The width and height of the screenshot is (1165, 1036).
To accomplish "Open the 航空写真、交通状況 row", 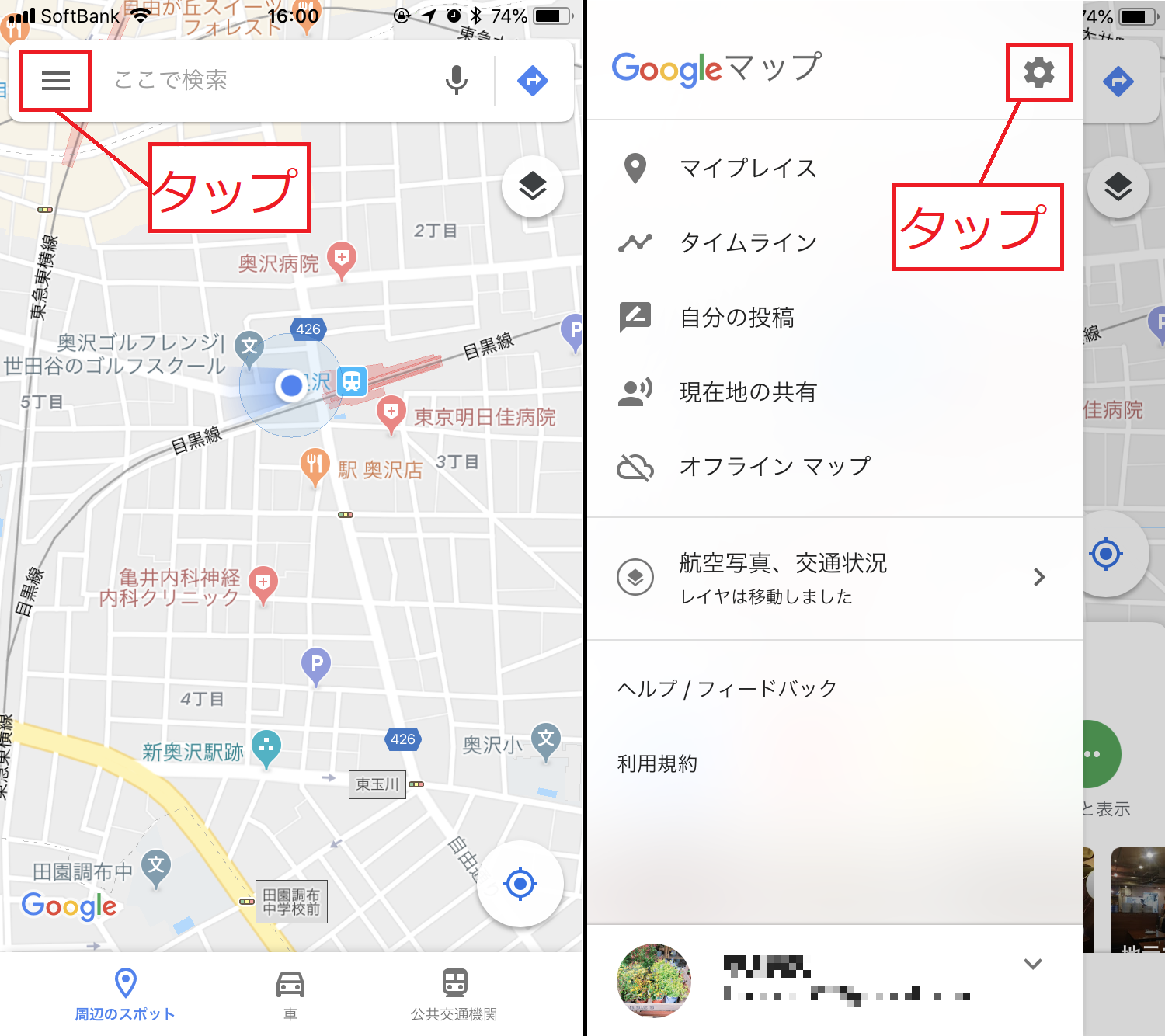I will click(x=835, y=578).
